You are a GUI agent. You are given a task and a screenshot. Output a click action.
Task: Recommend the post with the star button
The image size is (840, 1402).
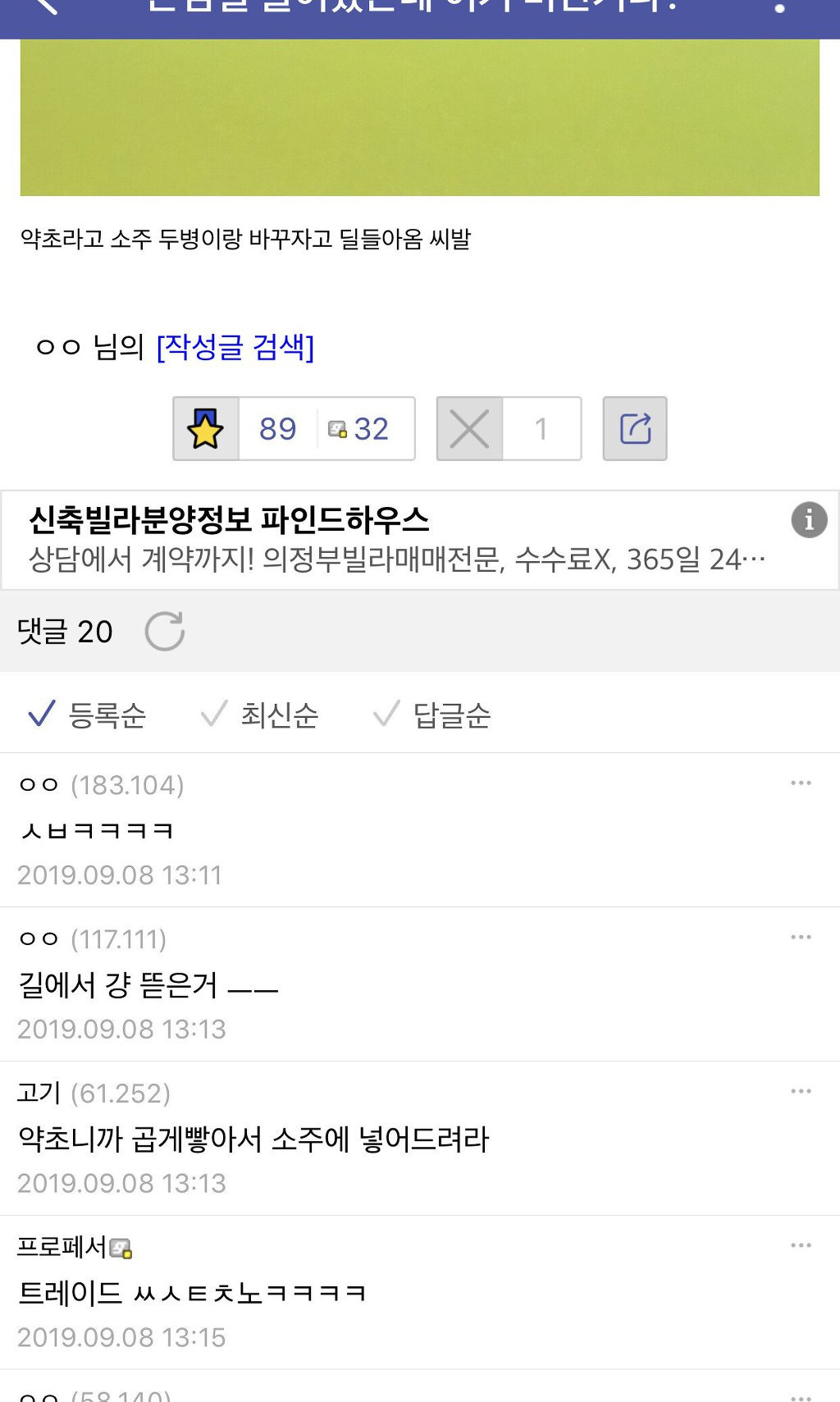[x=206, y=429]
